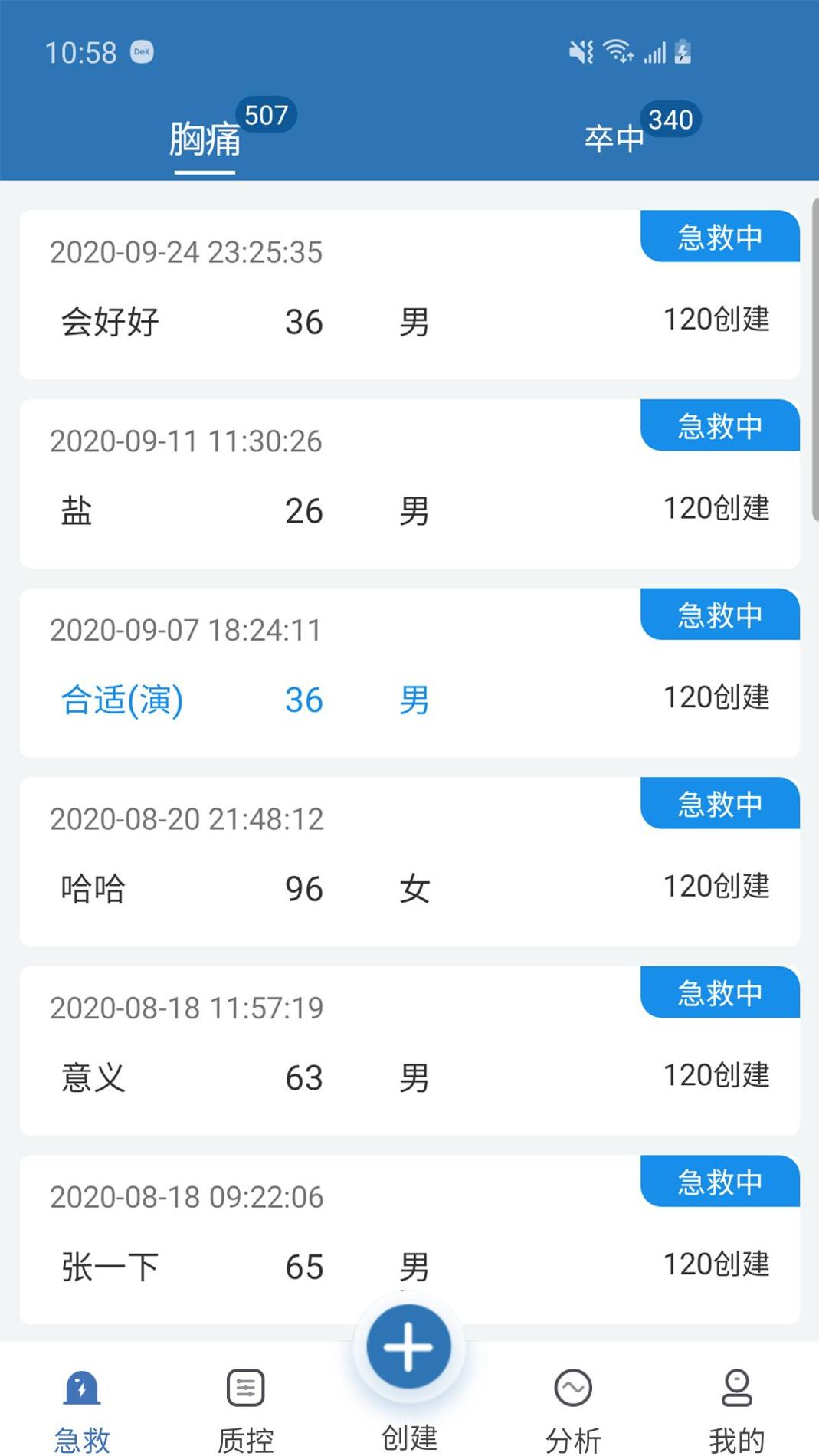819x1456 pixels.
Task: Tap the 急救中 badge on 张一下 record
Action: tap(719, 1181)
